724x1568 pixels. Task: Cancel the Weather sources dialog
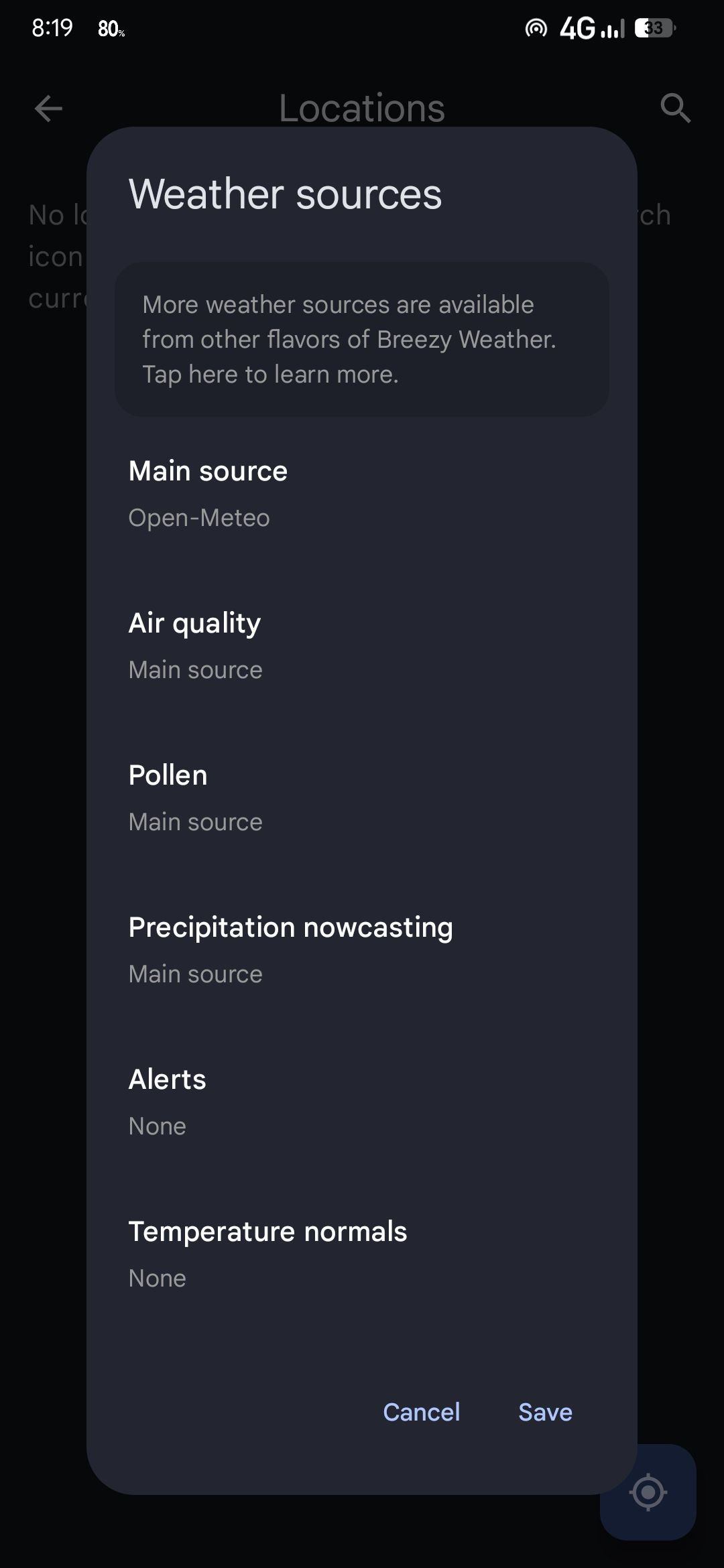(421, 1413)
